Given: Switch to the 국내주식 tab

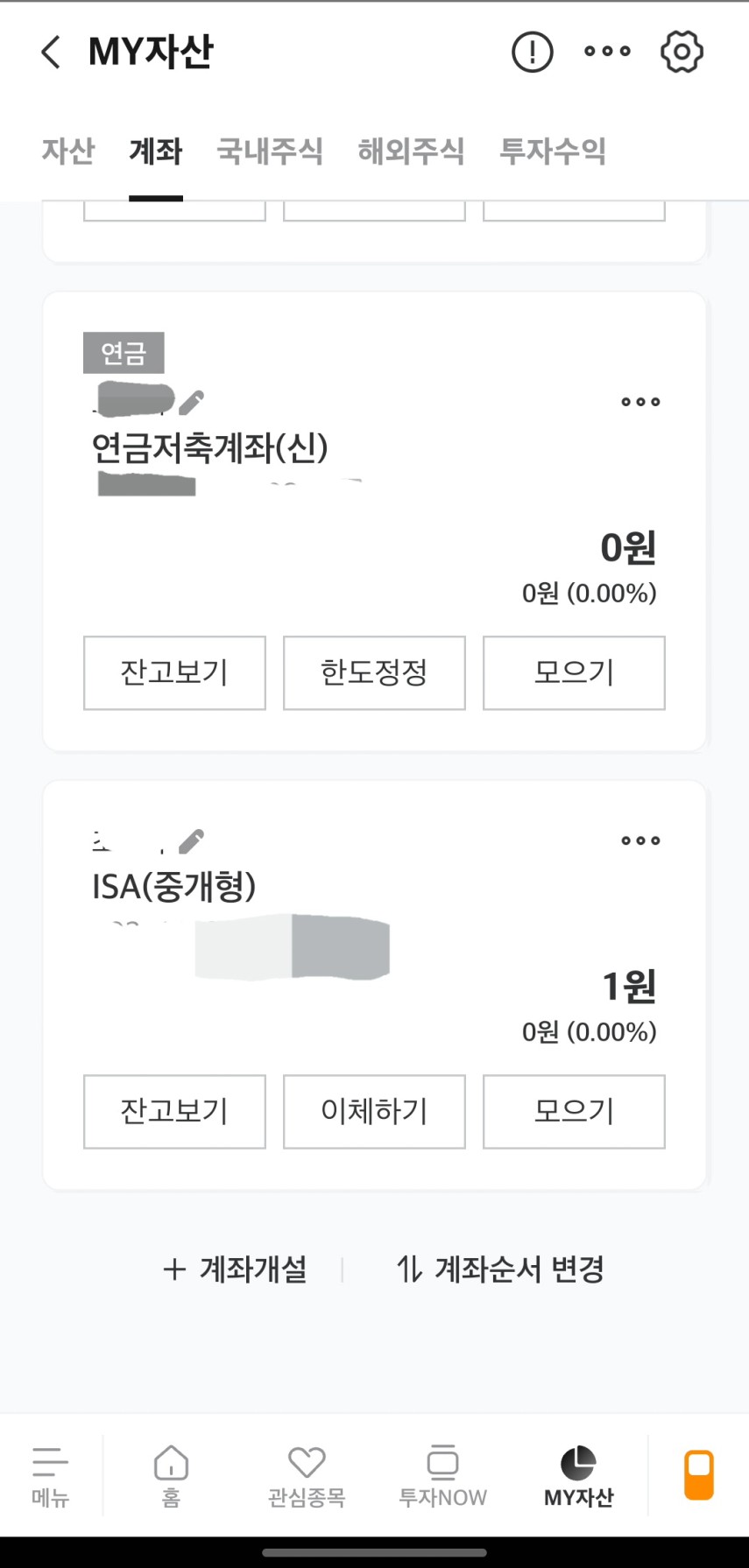Looking at the screenshot, I should point(270,151).
